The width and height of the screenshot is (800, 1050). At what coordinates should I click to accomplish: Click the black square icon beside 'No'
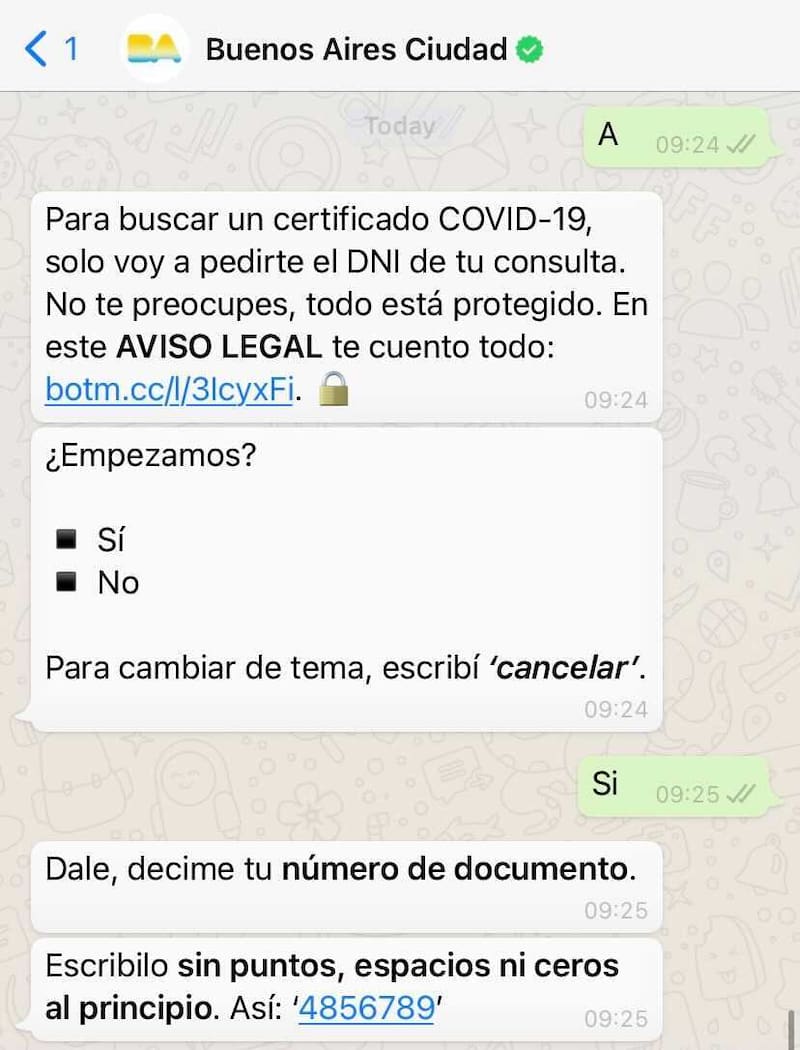tap(66, 582)
